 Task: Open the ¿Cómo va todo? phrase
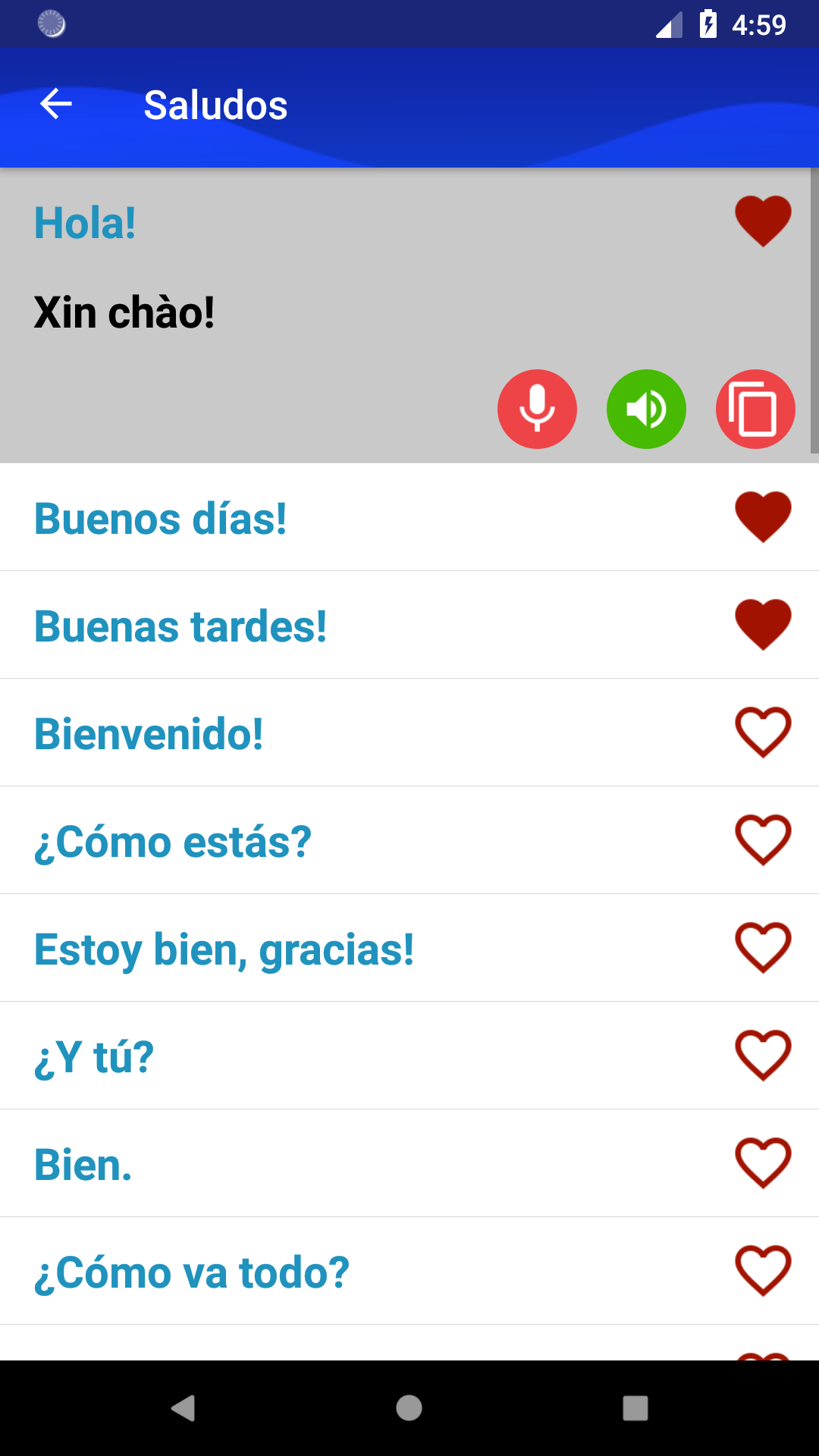pyautogui.click(x=409, y=1271)
